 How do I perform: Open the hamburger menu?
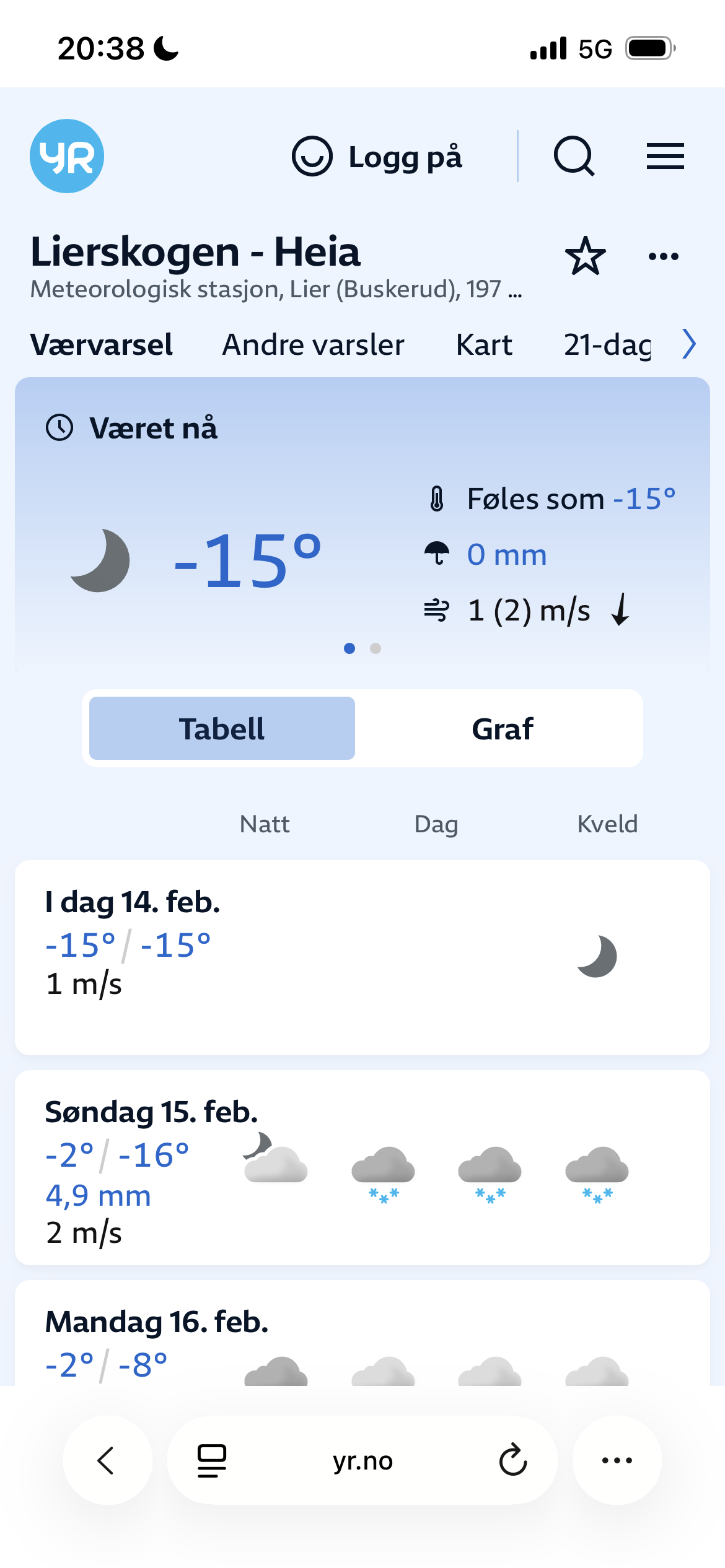point(665,156)
